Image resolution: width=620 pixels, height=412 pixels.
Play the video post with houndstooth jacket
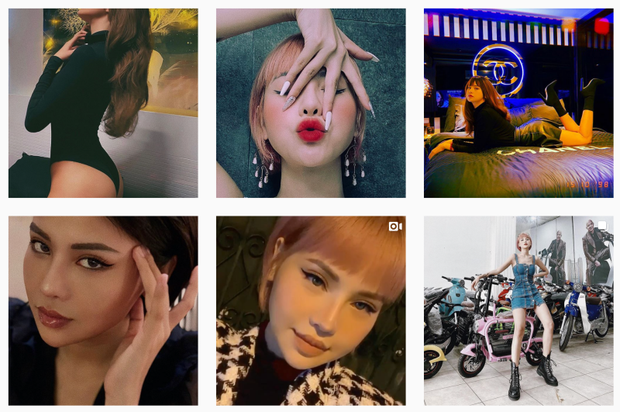311,310
